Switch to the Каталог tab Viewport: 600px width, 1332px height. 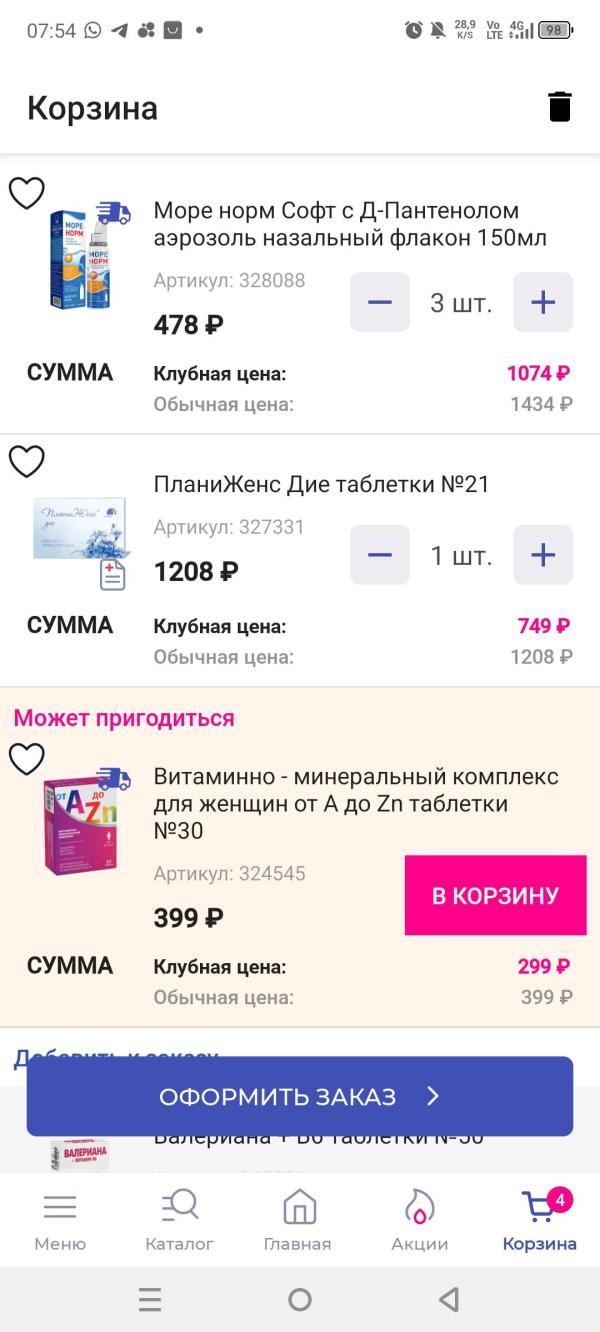180,1220
